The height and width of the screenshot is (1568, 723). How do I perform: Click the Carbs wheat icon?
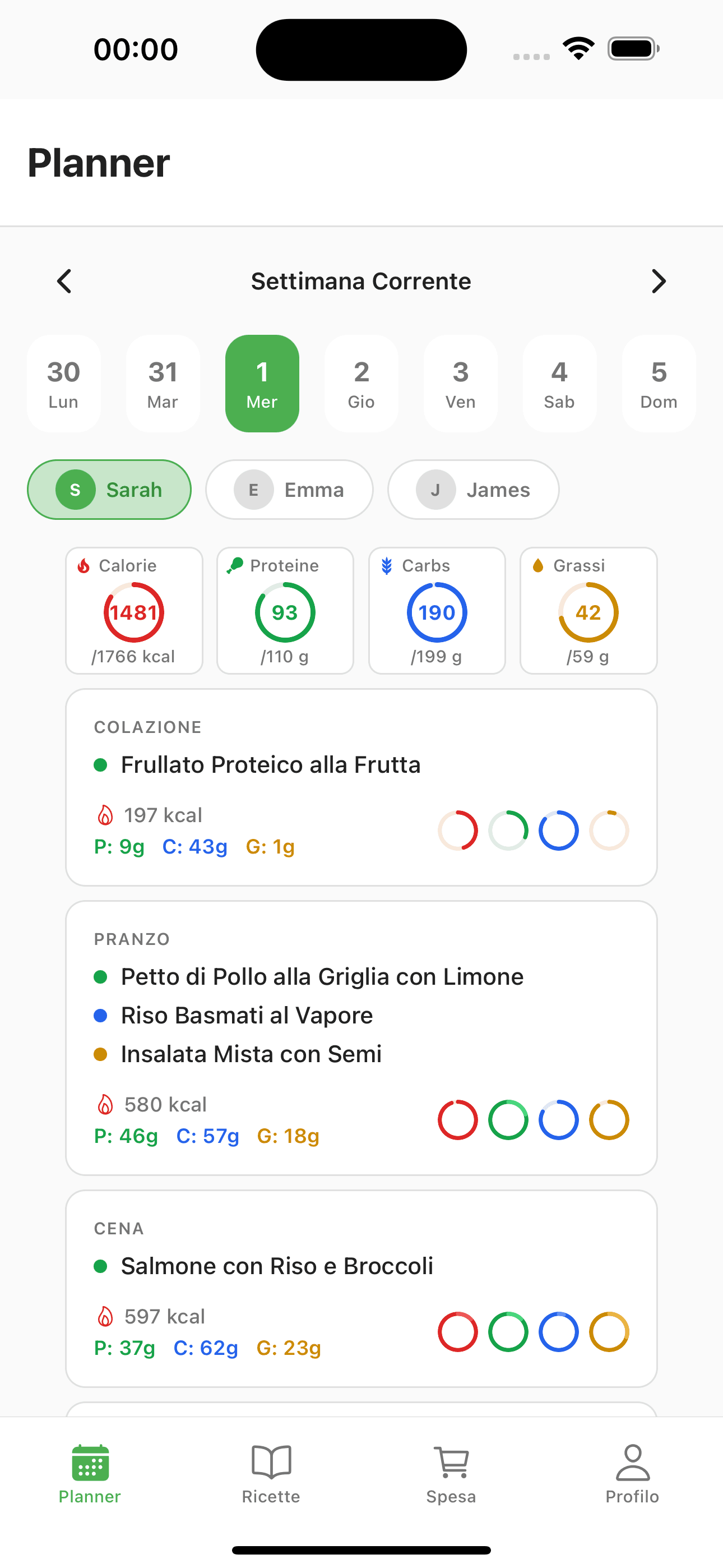(387, 565)
